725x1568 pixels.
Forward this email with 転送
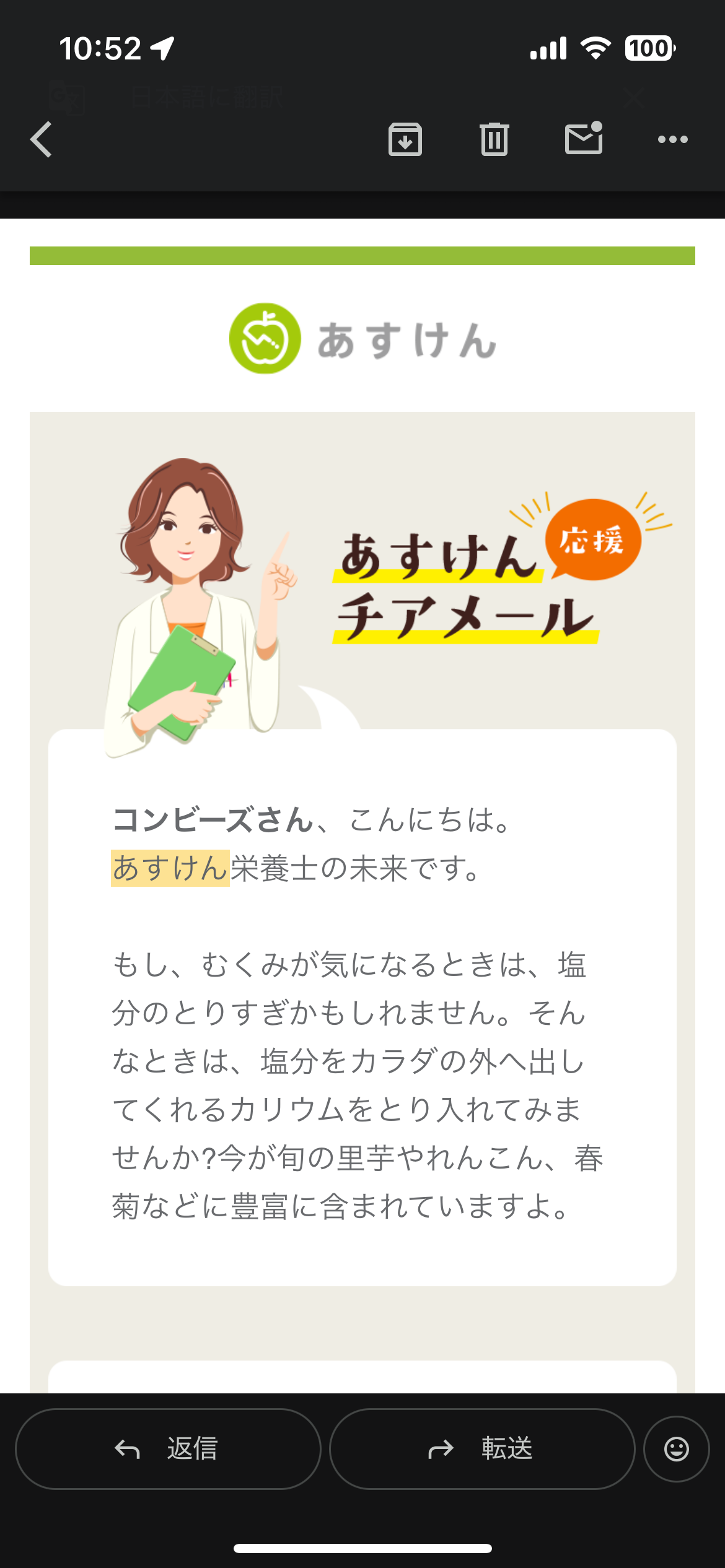482,1449
